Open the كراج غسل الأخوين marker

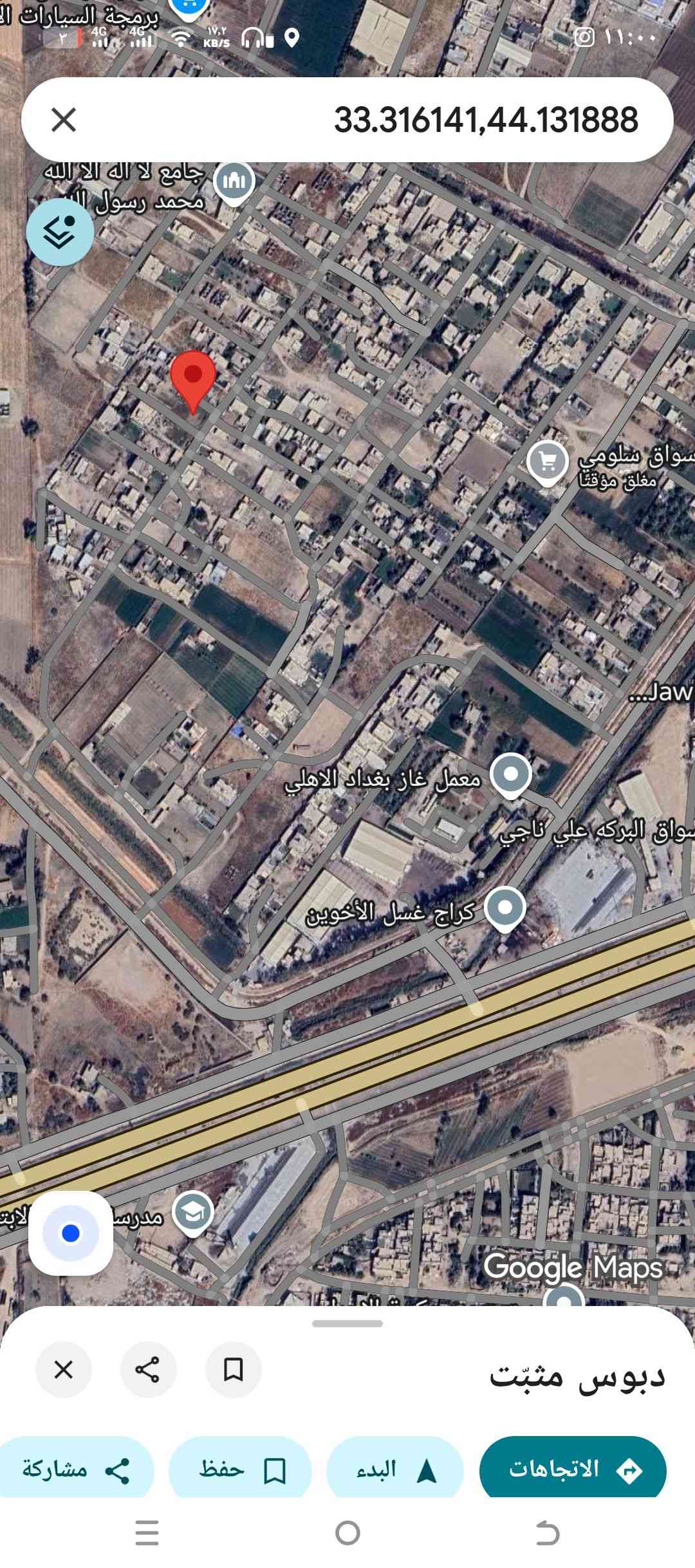505,908
